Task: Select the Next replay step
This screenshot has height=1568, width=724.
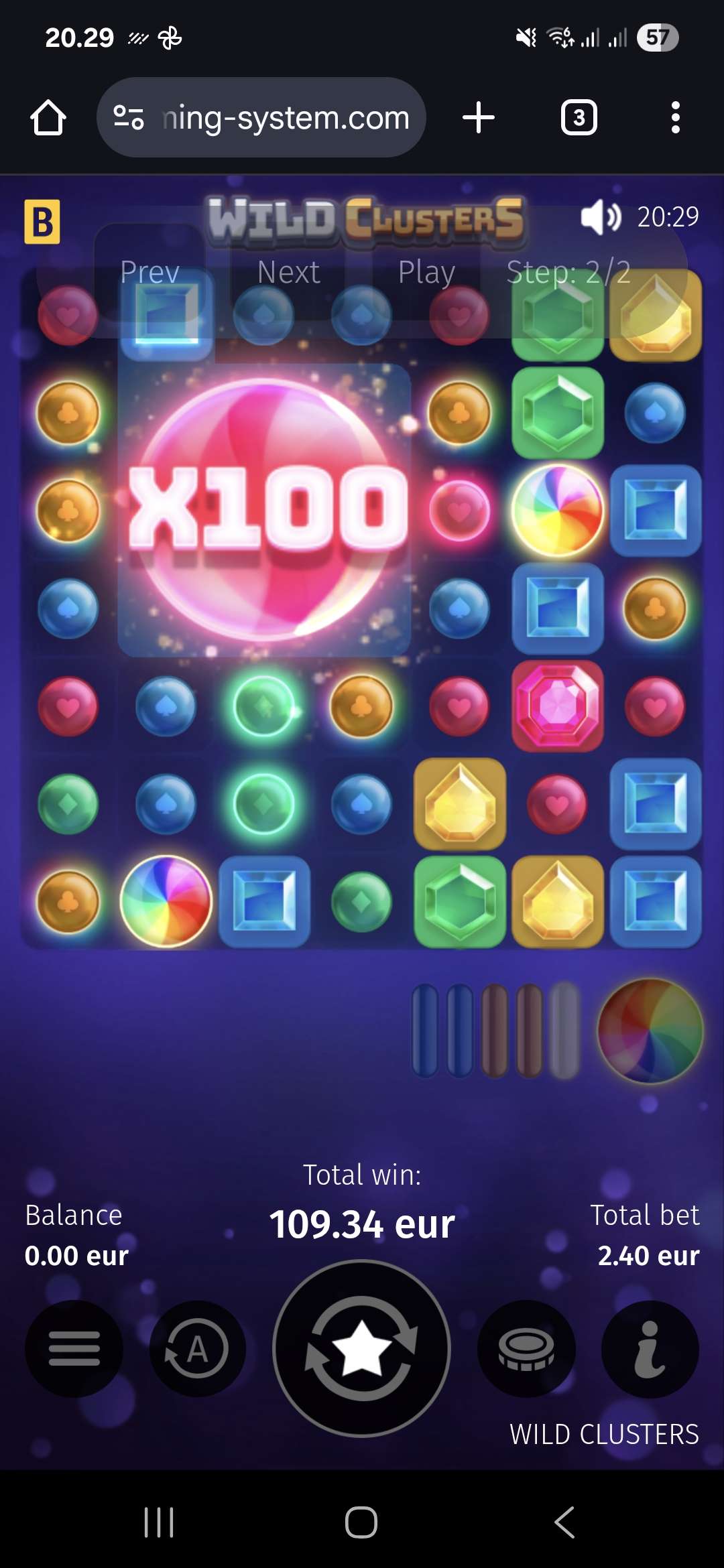Action: pyautogui.click(x=288, y=272)
